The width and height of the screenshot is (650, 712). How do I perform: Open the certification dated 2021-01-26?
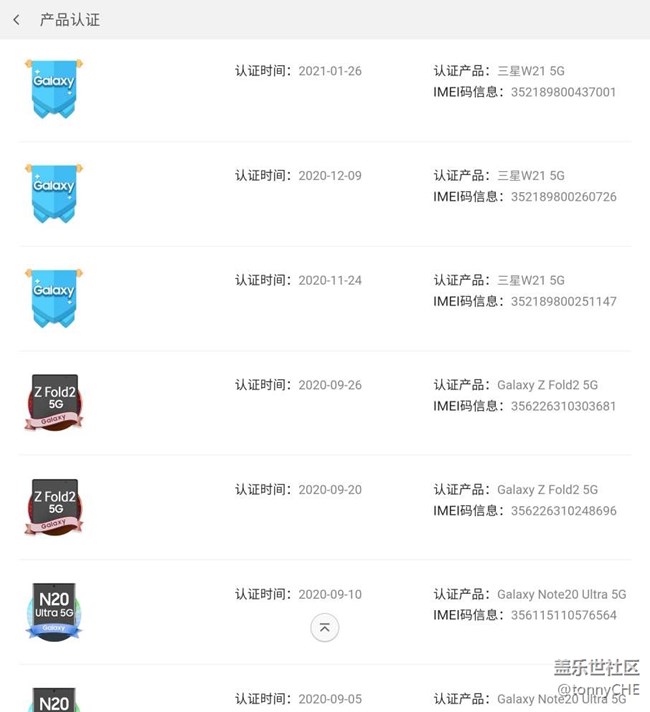click(325, 90)
